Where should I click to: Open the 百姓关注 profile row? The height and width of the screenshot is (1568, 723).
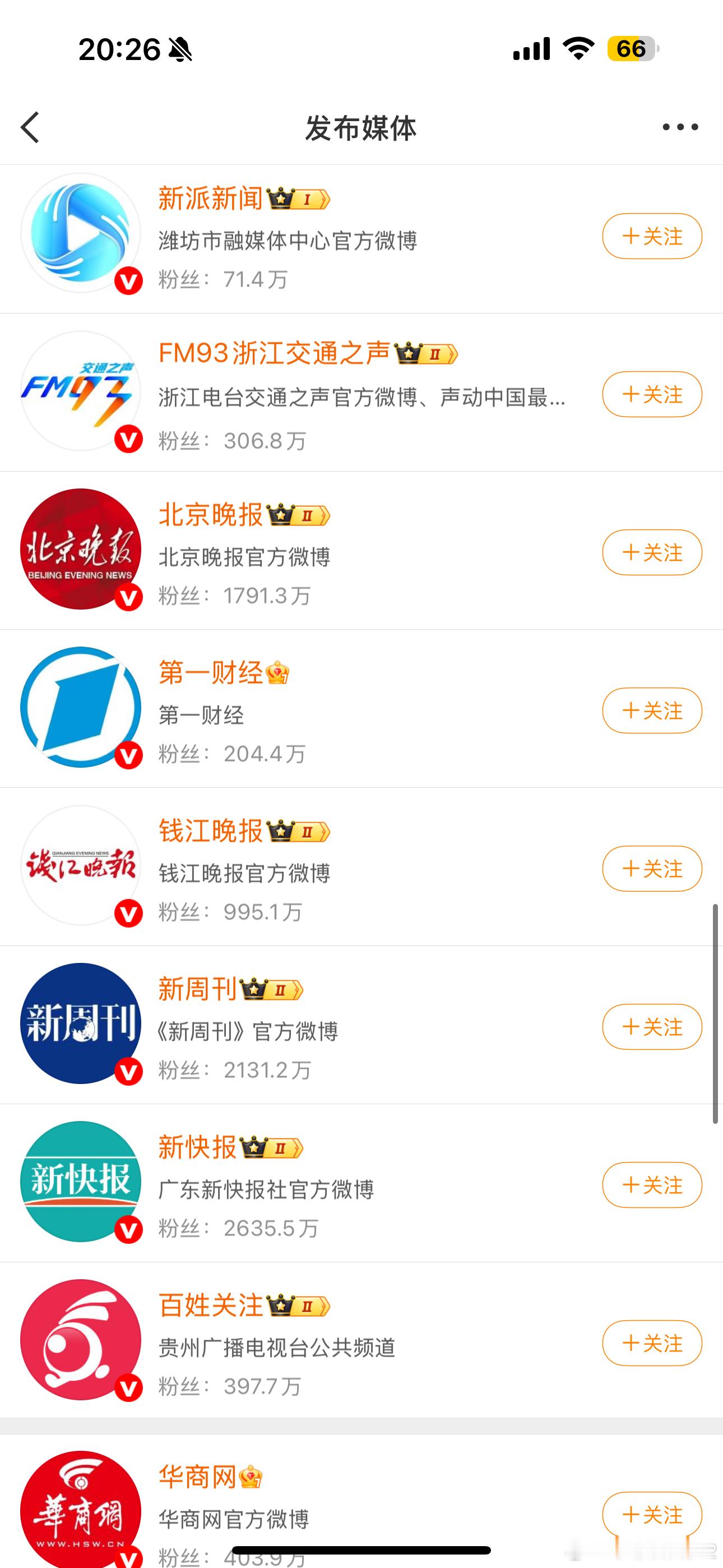pos(361,1340)
